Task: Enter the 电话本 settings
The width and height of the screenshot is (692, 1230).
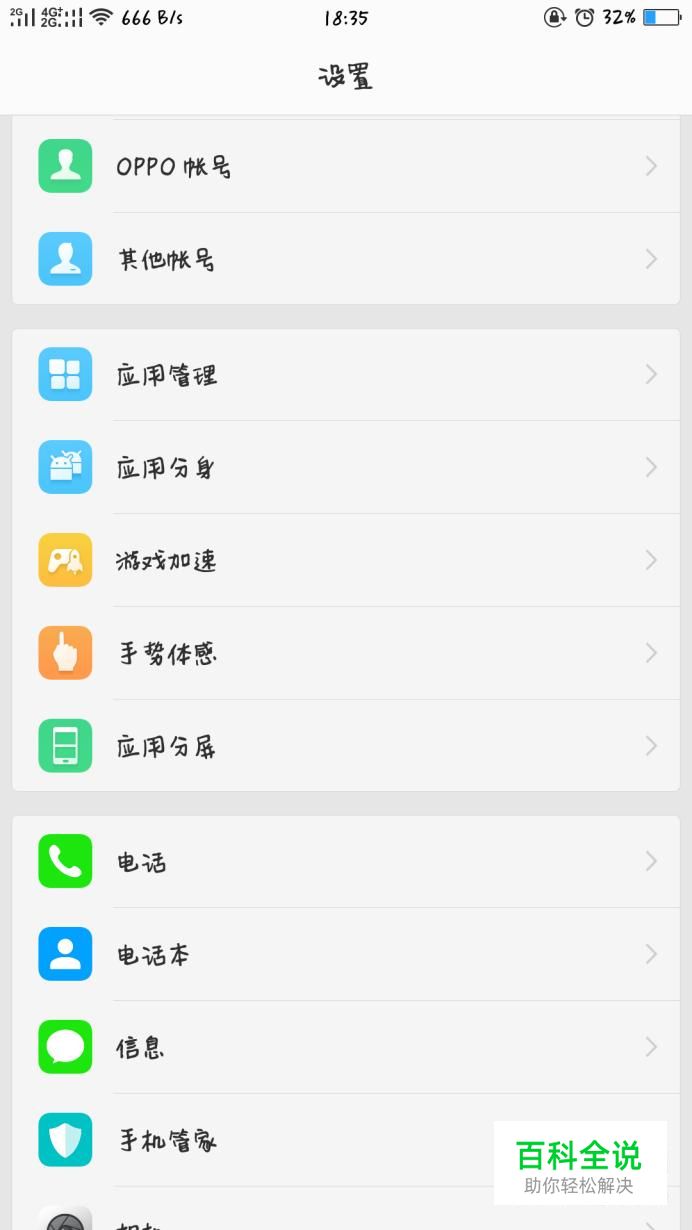Action: pyautogui.click(x=345, y=954)
